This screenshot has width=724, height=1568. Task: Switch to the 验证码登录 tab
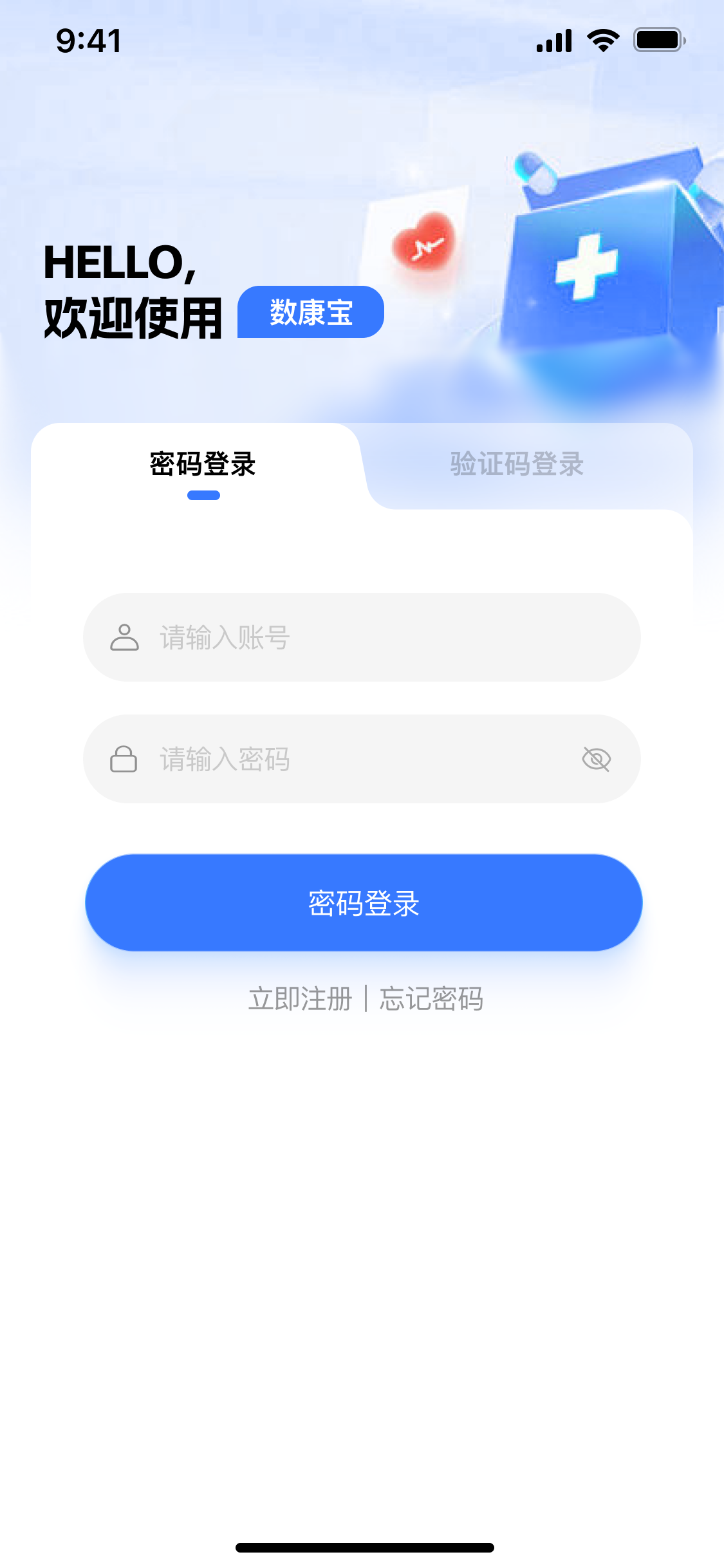point(517,464)
